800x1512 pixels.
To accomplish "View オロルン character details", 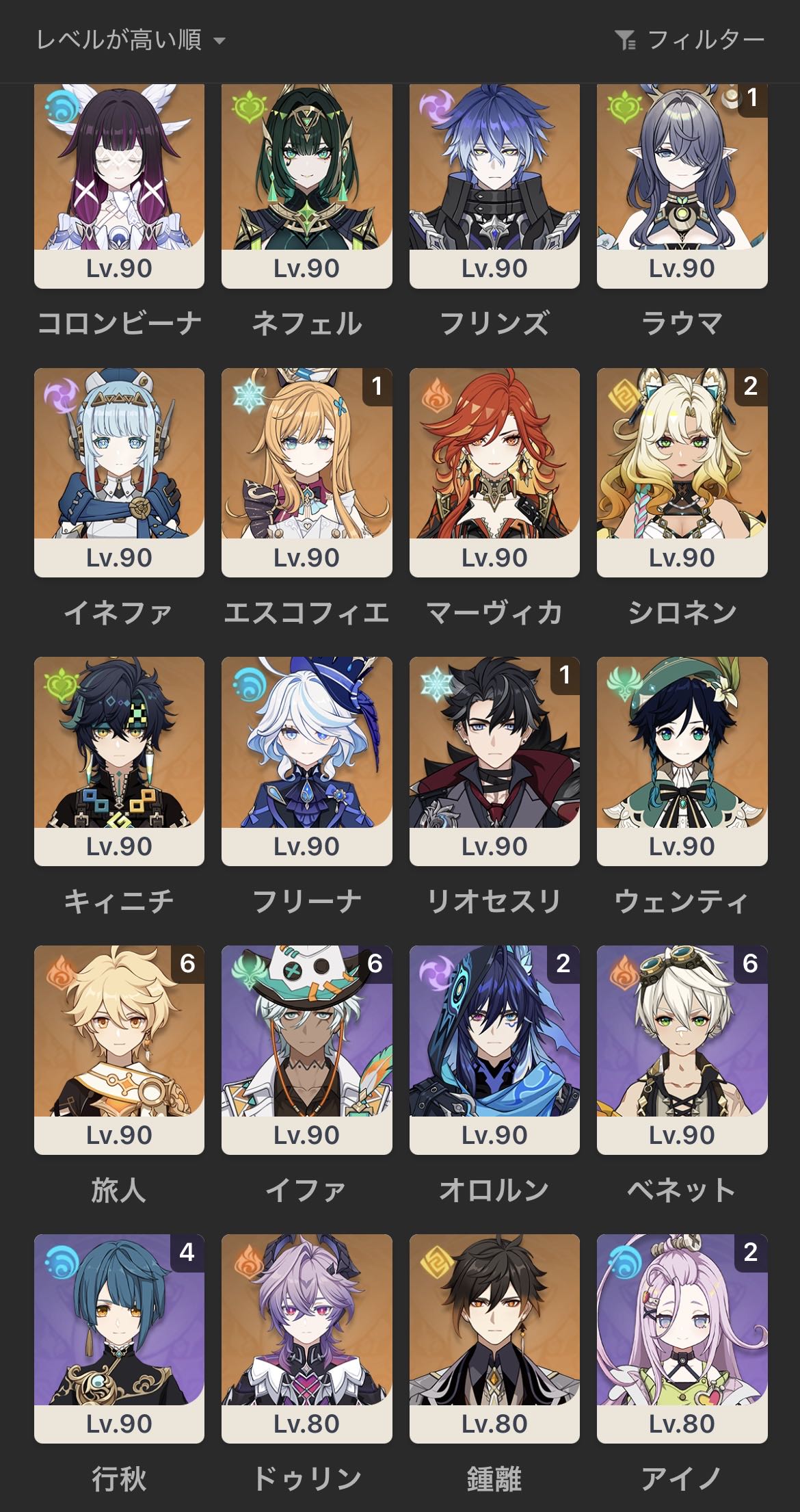I will (x=494, y=1050).
